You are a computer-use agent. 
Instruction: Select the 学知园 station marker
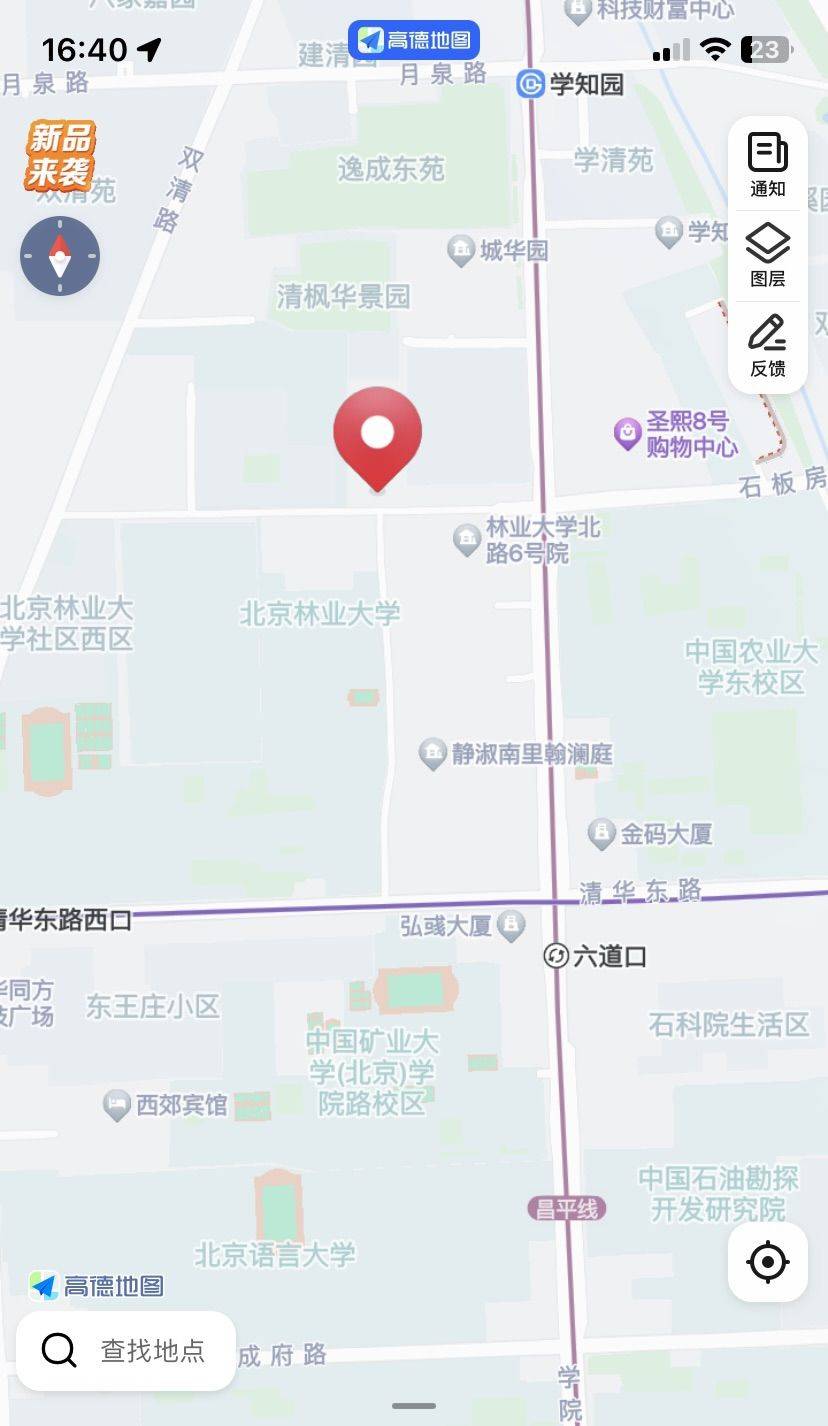pos(530,84)
